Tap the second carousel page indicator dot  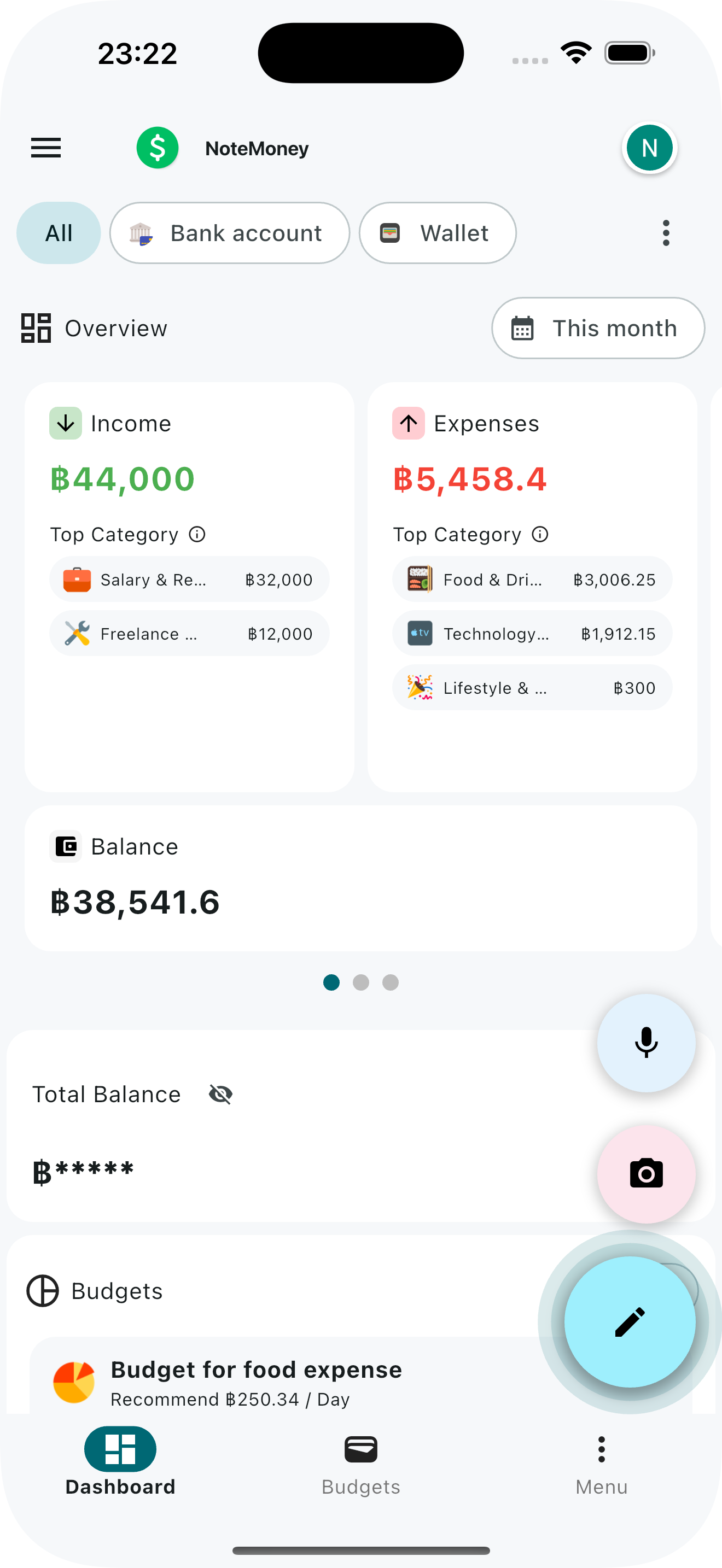pos(360,982)
